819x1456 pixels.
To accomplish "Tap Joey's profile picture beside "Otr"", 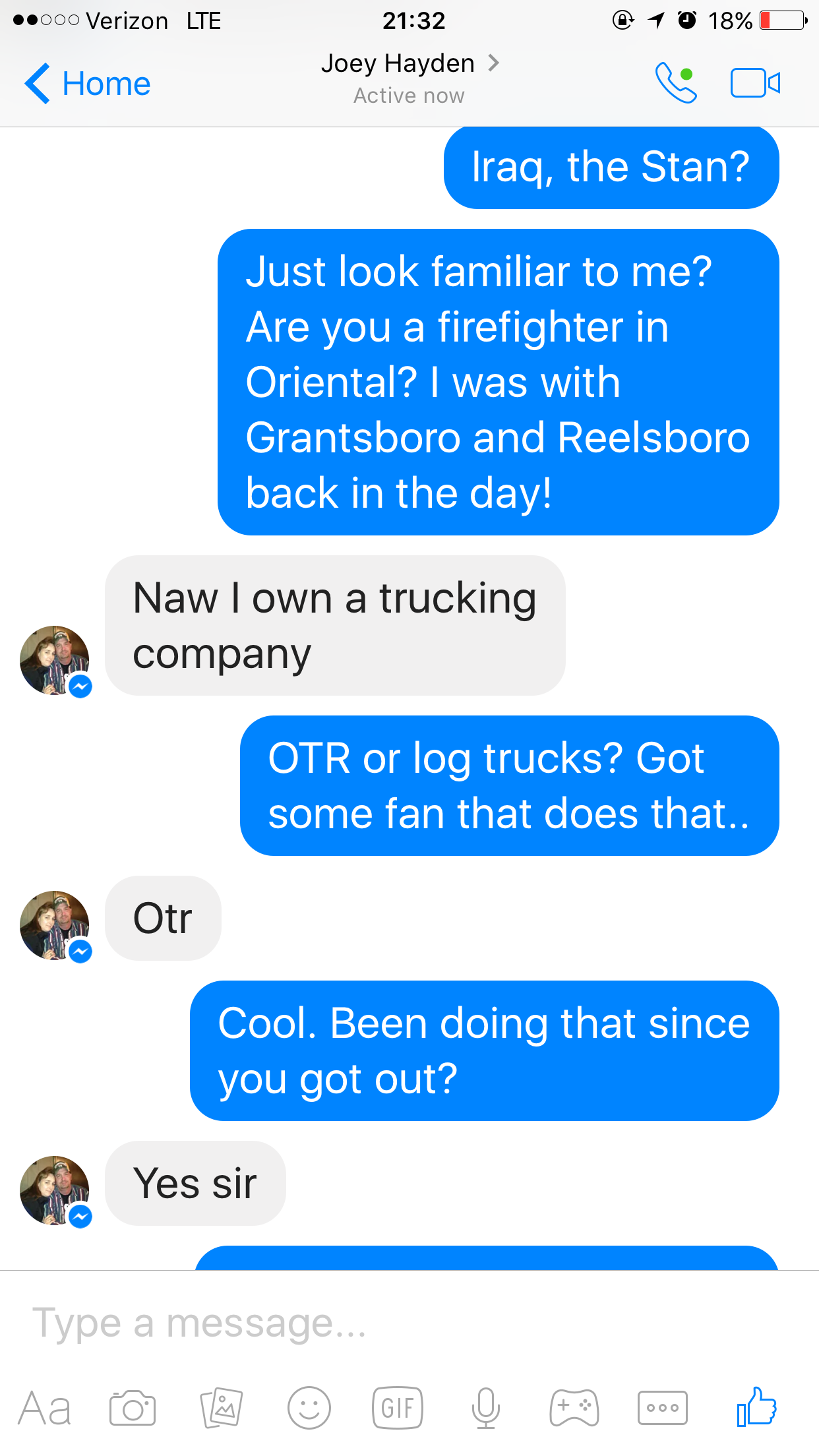I will point(55,925).
